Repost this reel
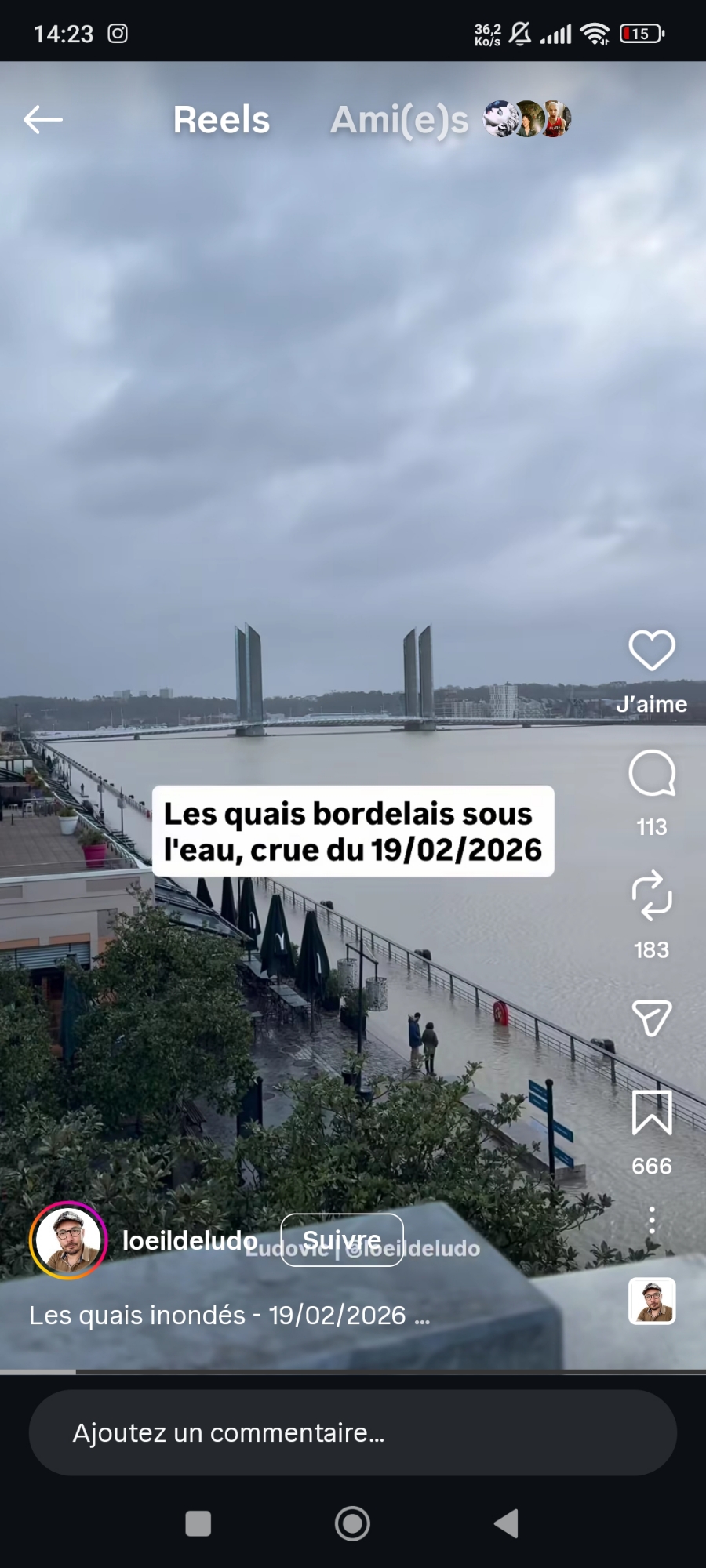The width and height of the screenshot is (706, 1568). (x=652, y=895)
